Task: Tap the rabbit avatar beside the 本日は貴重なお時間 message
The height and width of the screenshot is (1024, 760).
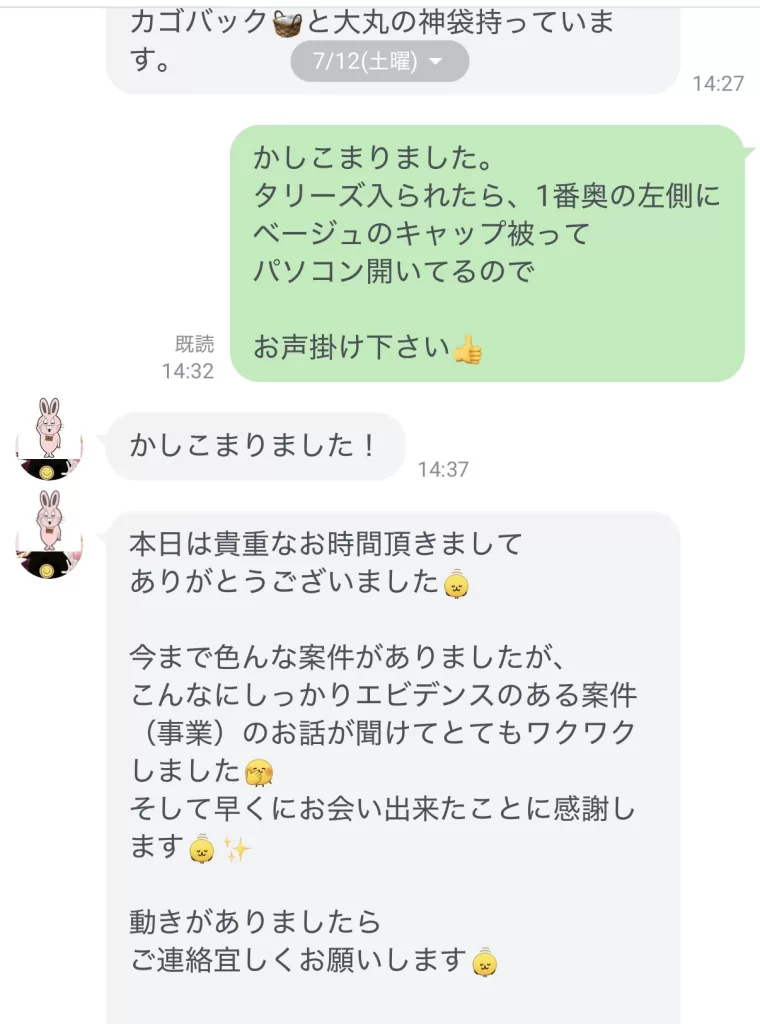Action: [x=49, y=535]
